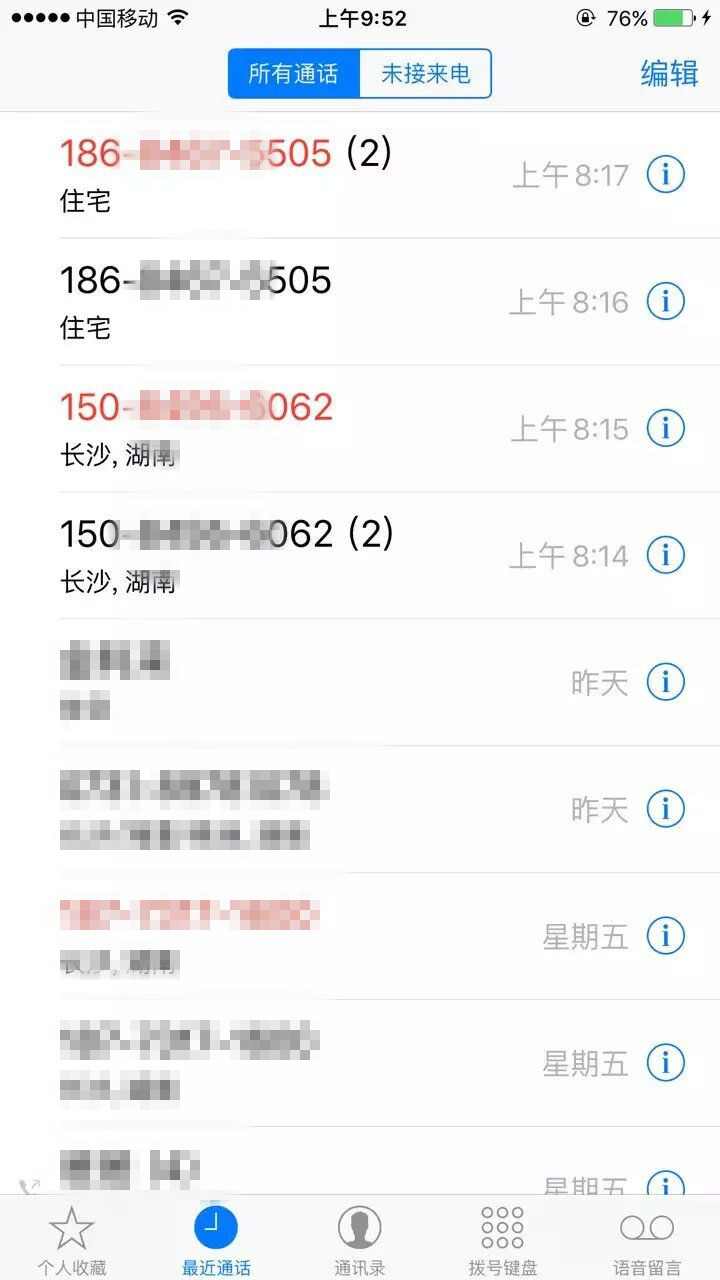Select the 所有通话 segment
Viewport: 720px width, 1280px height.
293,74
